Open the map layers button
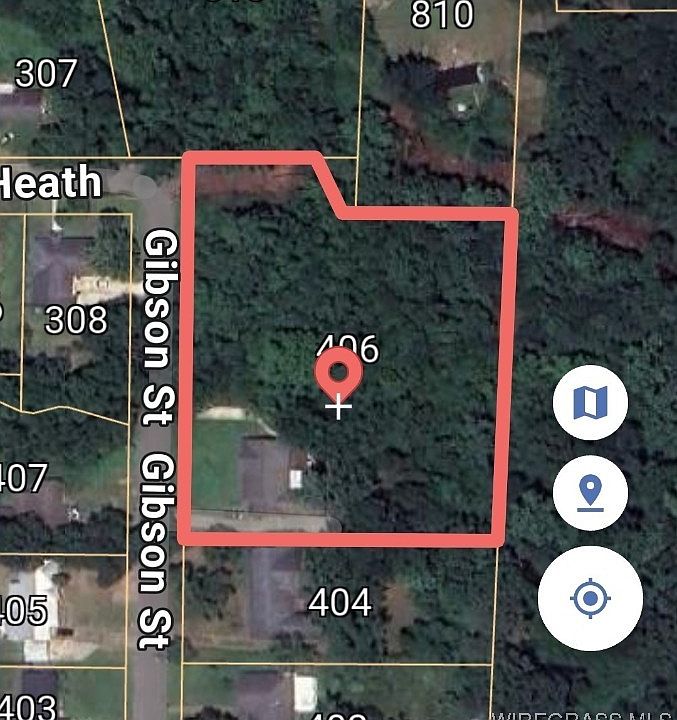The width and height of the screenshot is (677, 720). click(x=590, y=402)
